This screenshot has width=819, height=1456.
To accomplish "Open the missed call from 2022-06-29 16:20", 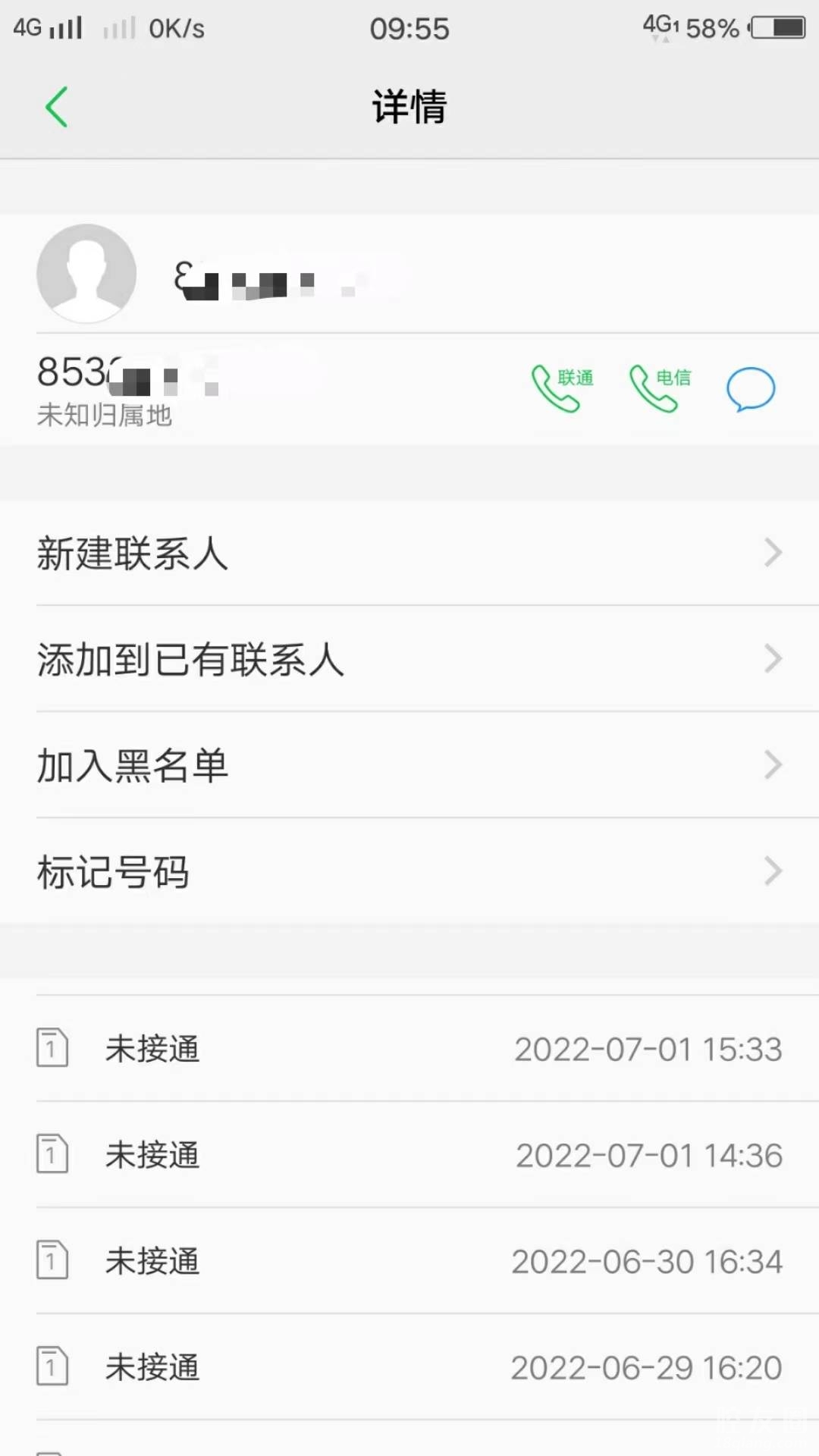I will point(409,1367).
